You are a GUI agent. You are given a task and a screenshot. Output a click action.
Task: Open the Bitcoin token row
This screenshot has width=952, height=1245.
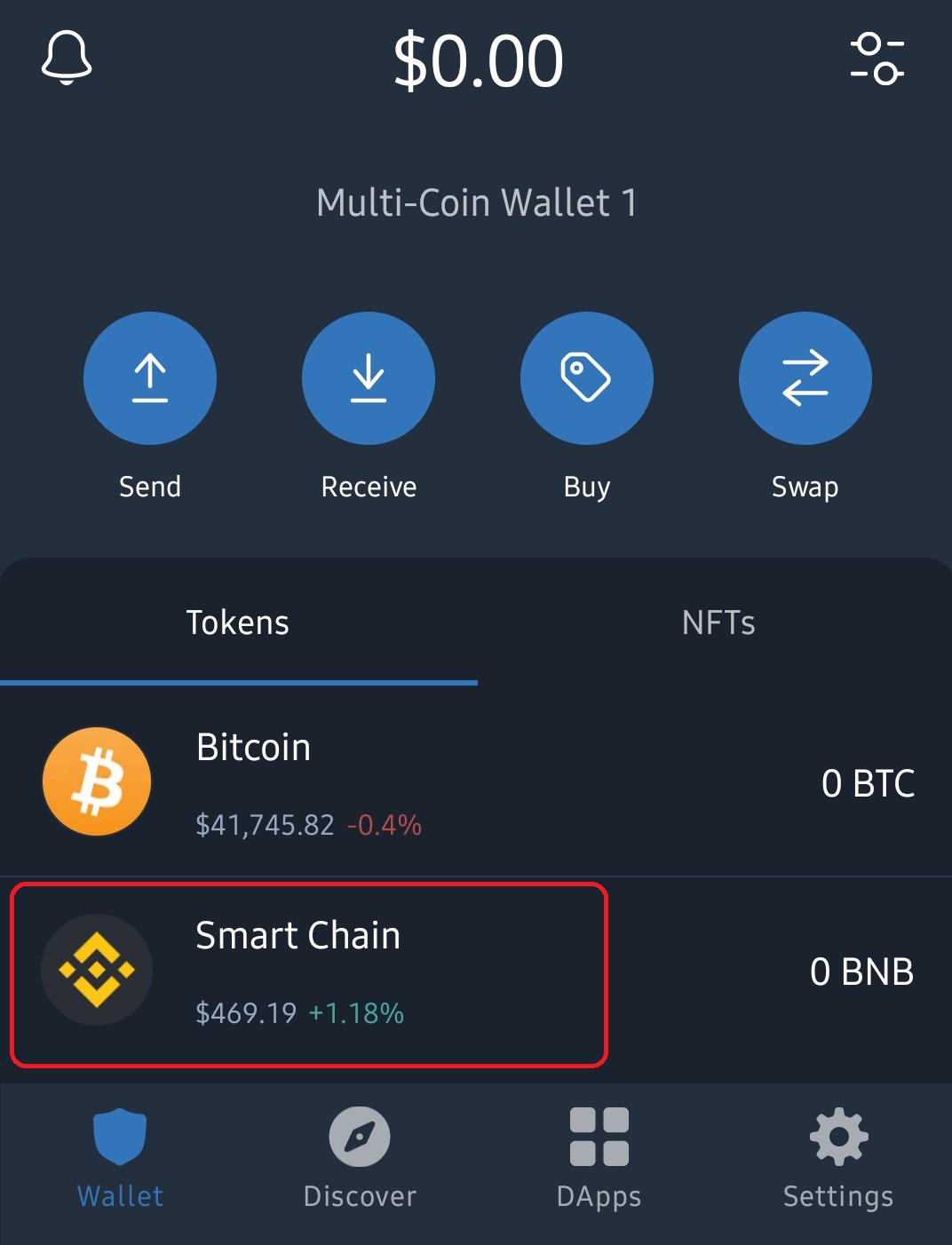coord(476,783)
